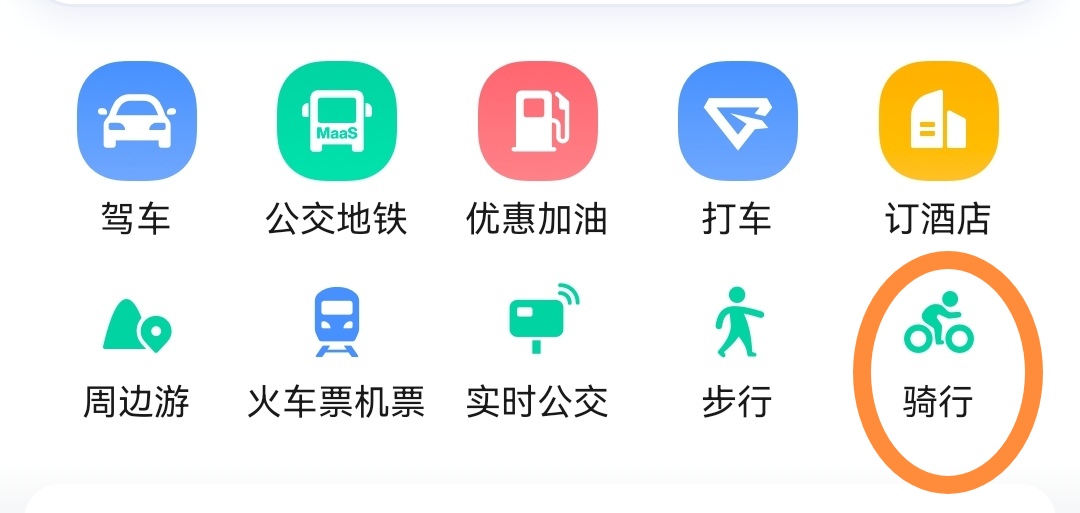Open 优惠加油 fuel discounts
This screenshot has width=1080, height=513.
tap(537, 122)
